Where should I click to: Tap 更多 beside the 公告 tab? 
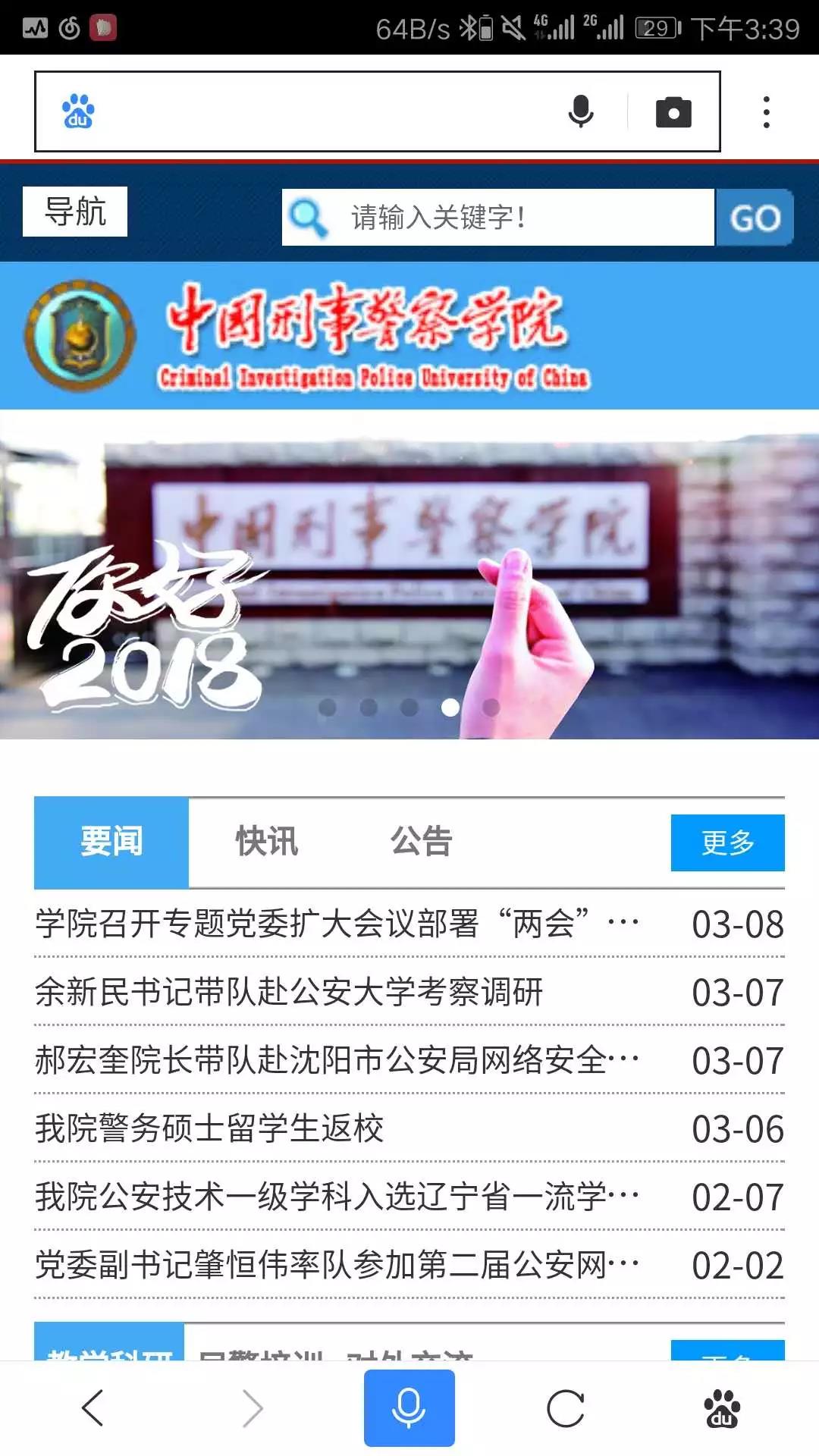click(x=727, y=843)
